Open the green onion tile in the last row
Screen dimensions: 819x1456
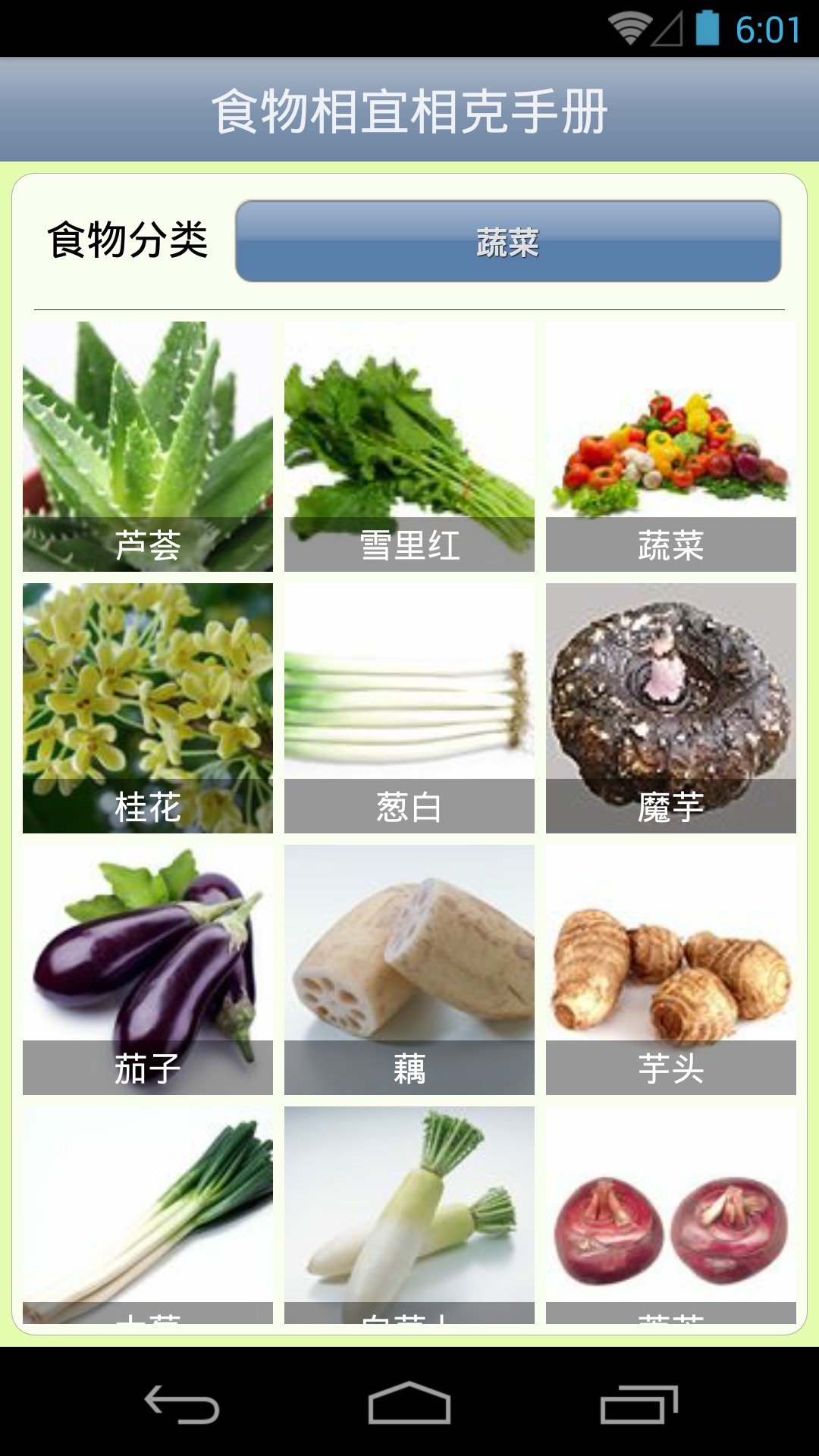tap(148, 1215)
